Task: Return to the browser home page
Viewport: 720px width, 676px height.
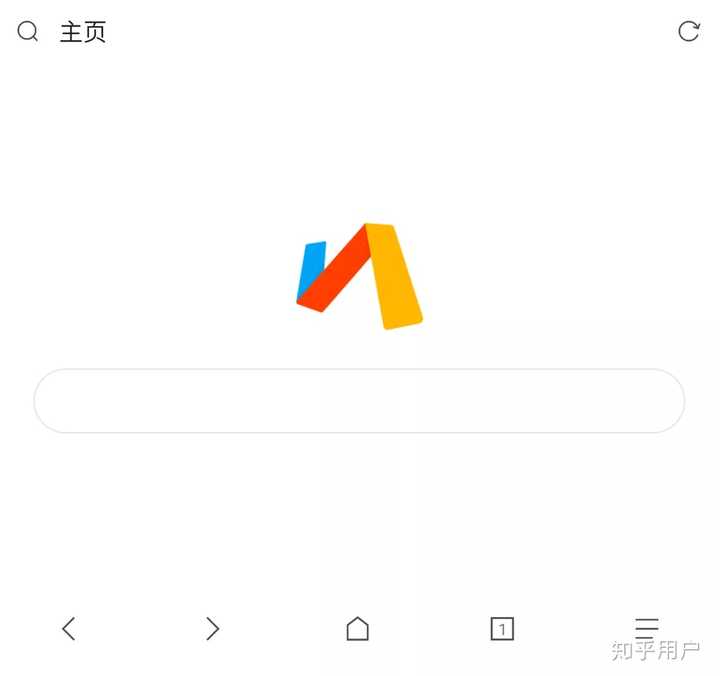Action: (x=357, y=628)
